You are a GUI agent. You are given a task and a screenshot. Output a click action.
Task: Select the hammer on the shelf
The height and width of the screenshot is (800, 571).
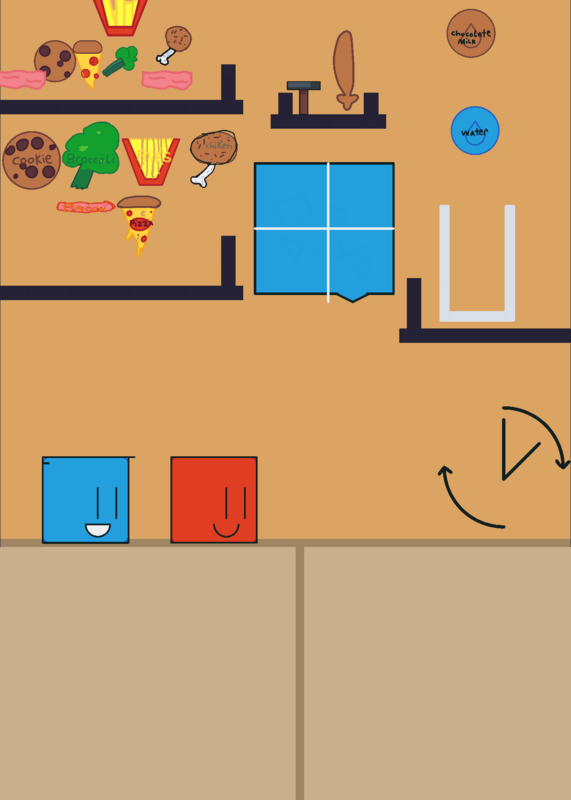pyautogui.click(x=304, y=97)
